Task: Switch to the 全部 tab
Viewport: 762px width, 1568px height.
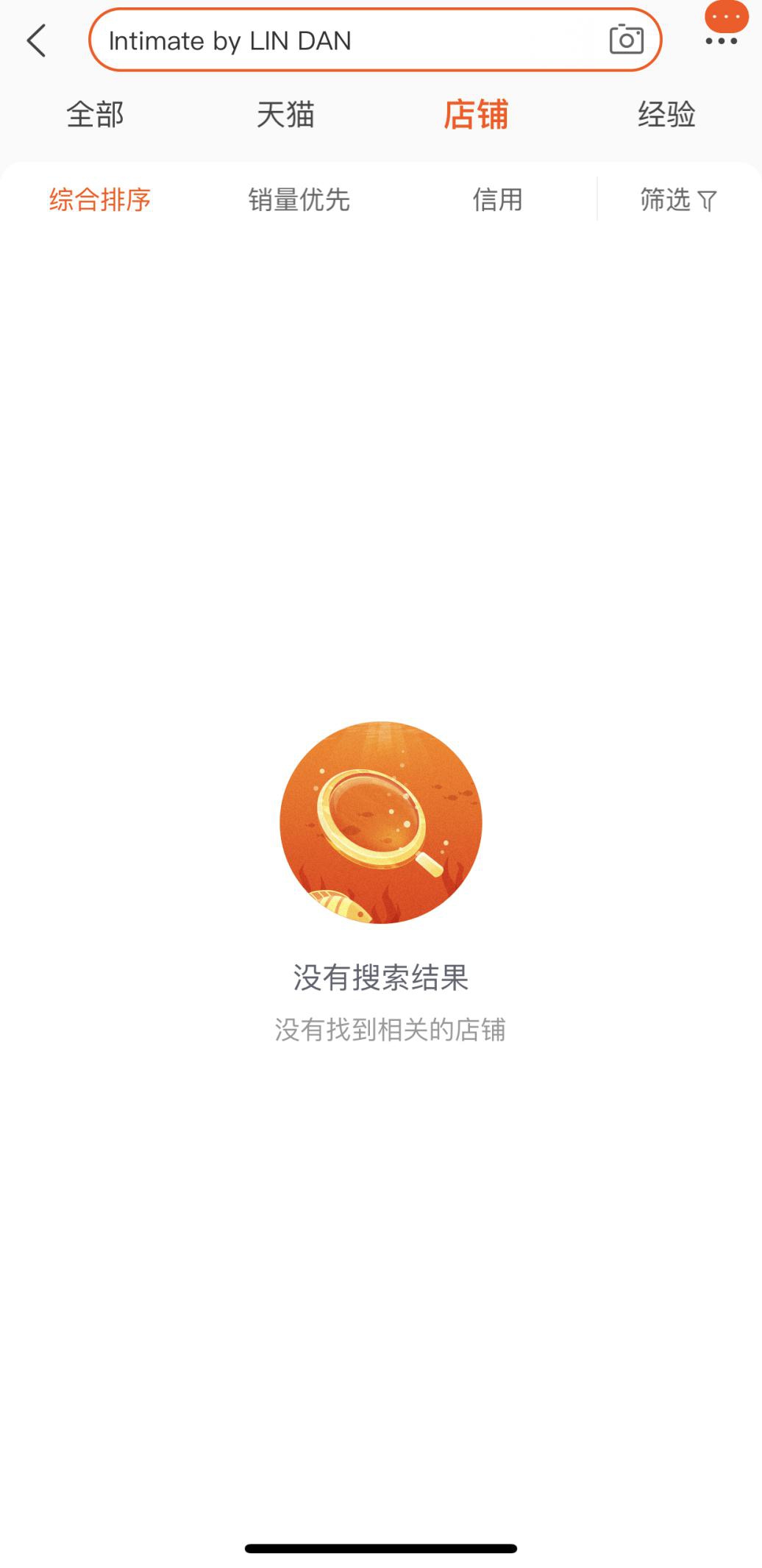Action: click(x=95, y=115)
